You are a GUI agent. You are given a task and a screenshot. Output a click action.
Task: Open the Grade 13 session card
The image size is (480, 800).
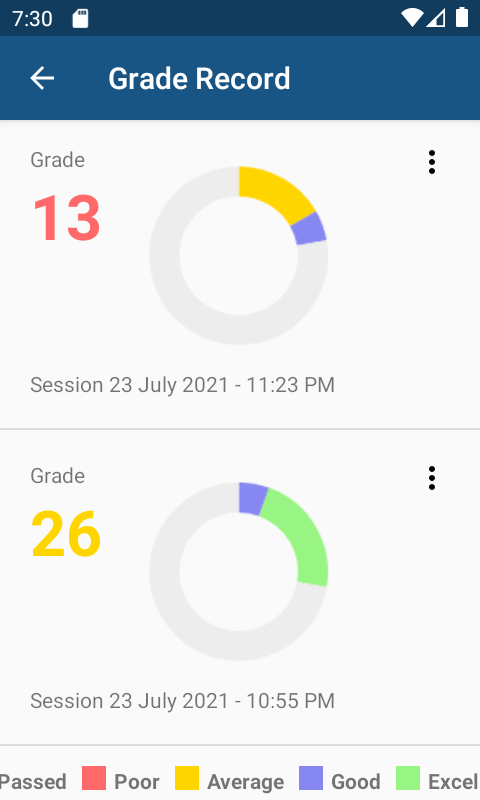click(240, 274)
